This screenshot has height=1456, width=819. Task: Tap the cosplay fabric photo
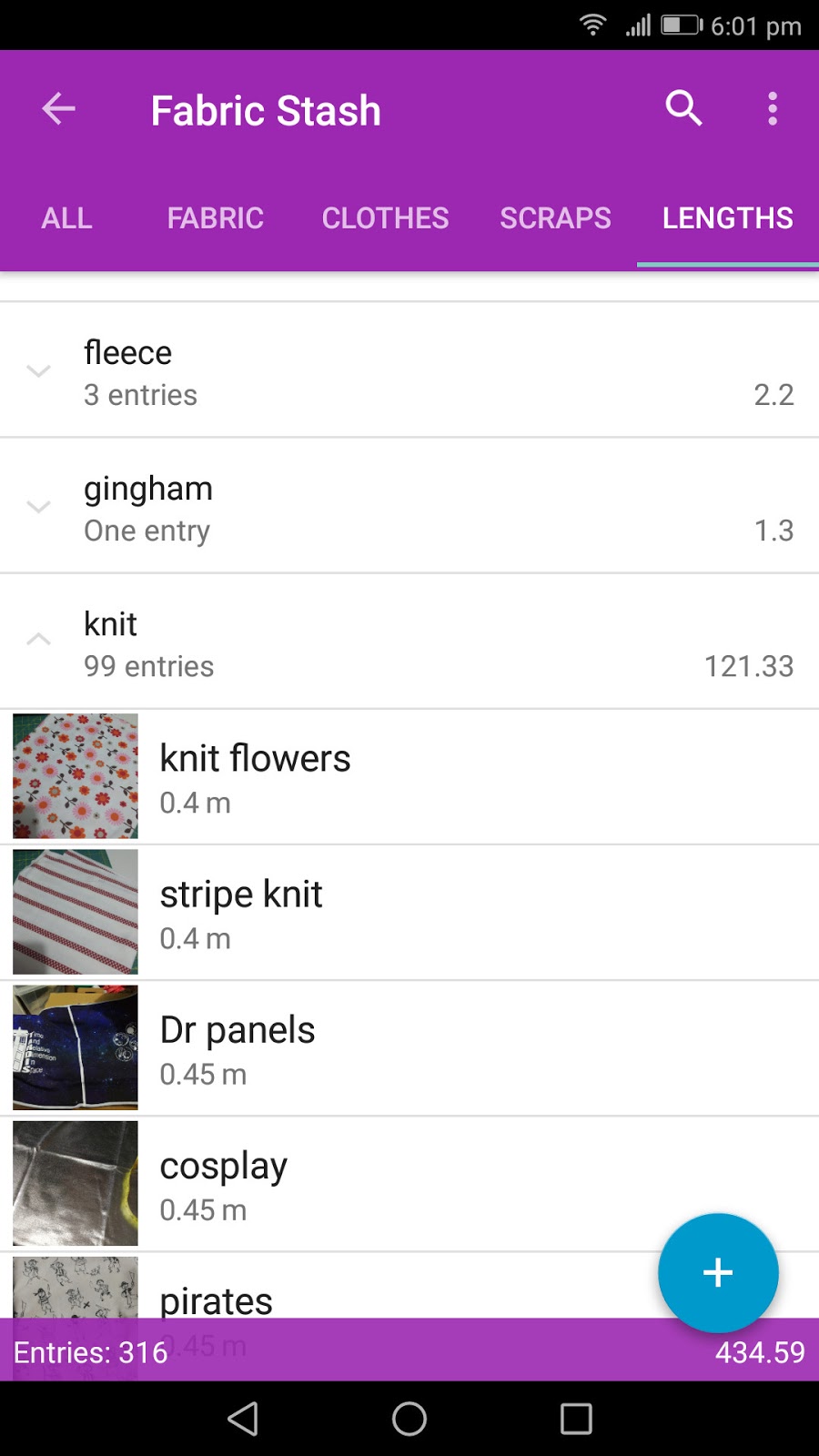click(75, 1183)
